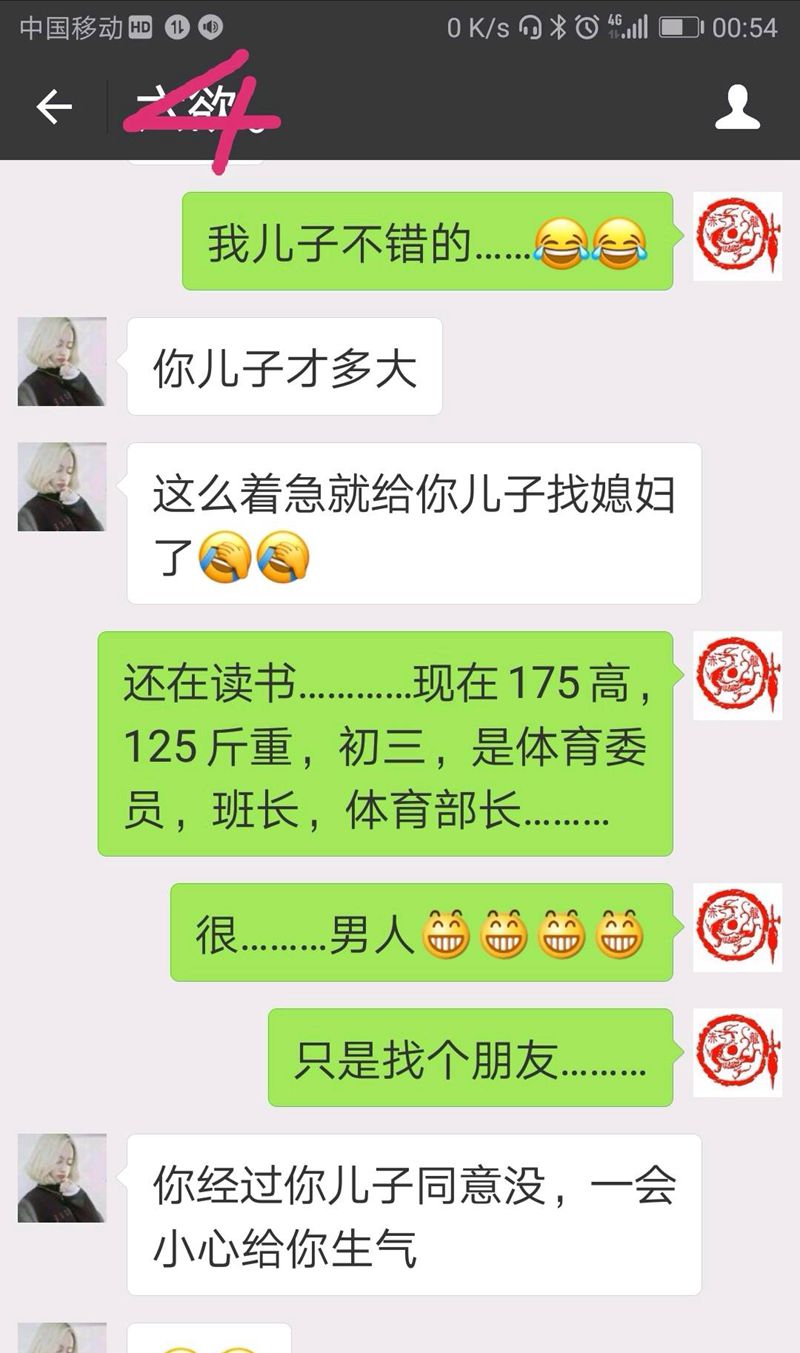
Task: Tap my avatar beside "很………男人"
Action: (x=737, y=927)
